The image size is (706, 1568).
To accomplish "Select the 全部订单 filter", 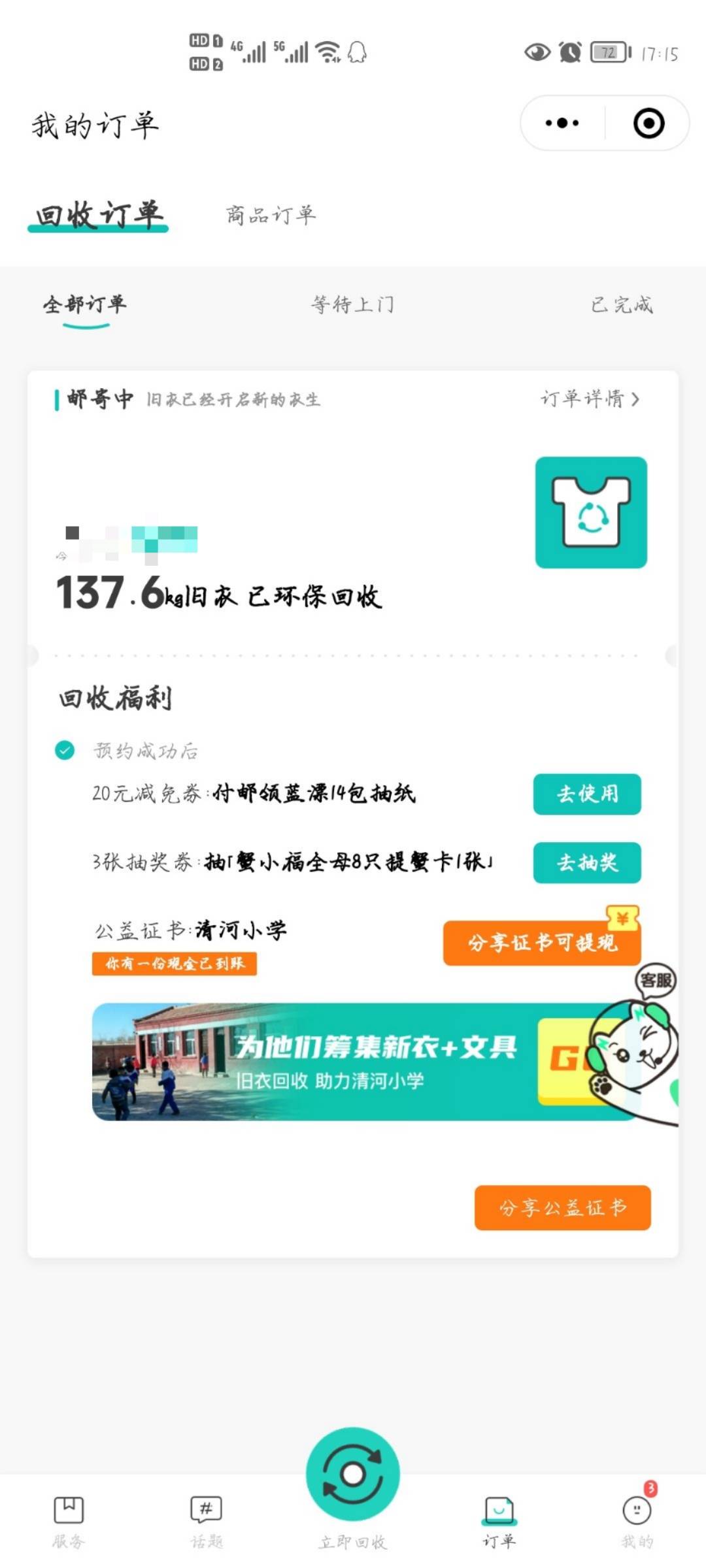I will 85,304.
